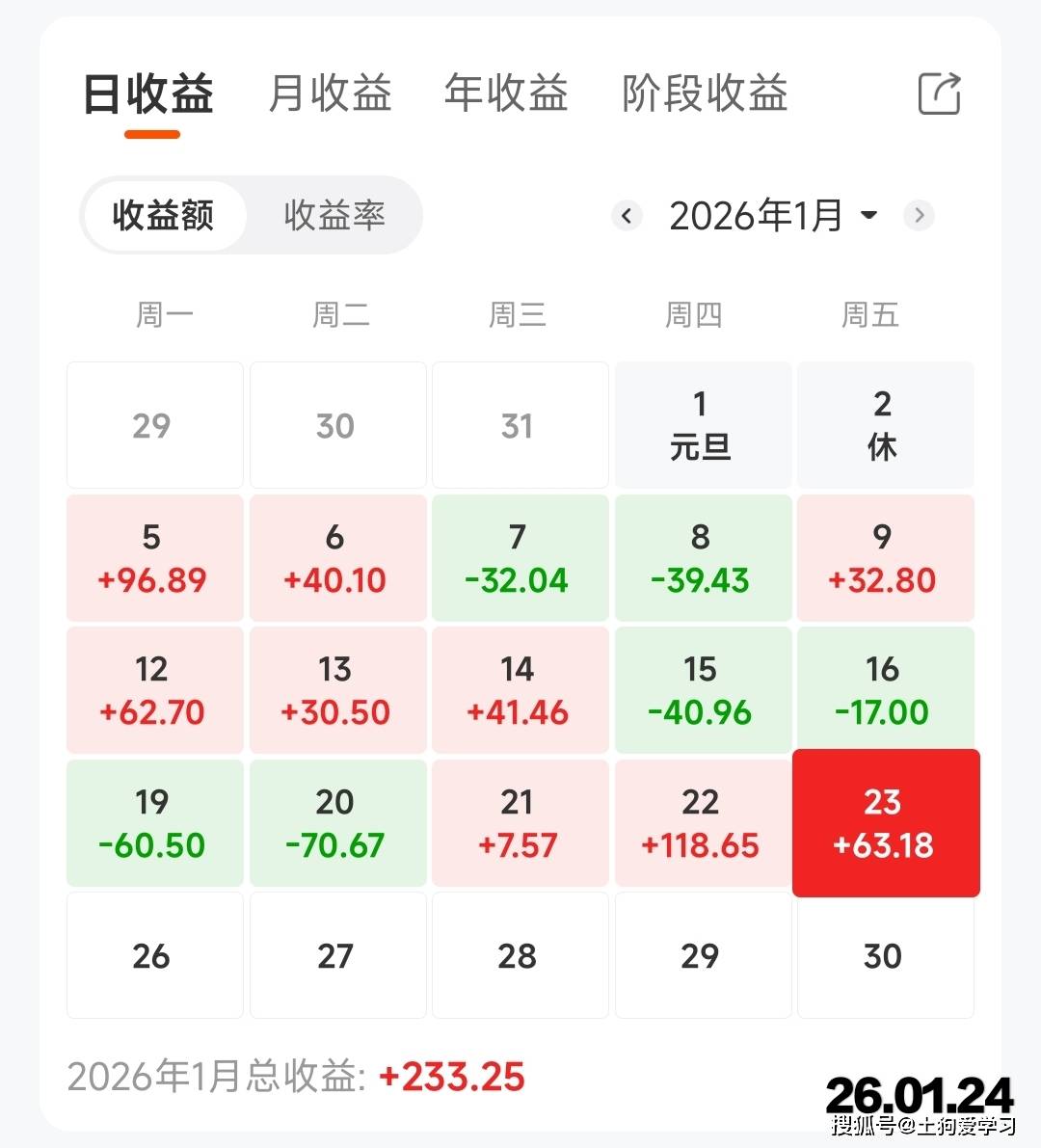Select the 日收益 tab

tap(149, 94)
